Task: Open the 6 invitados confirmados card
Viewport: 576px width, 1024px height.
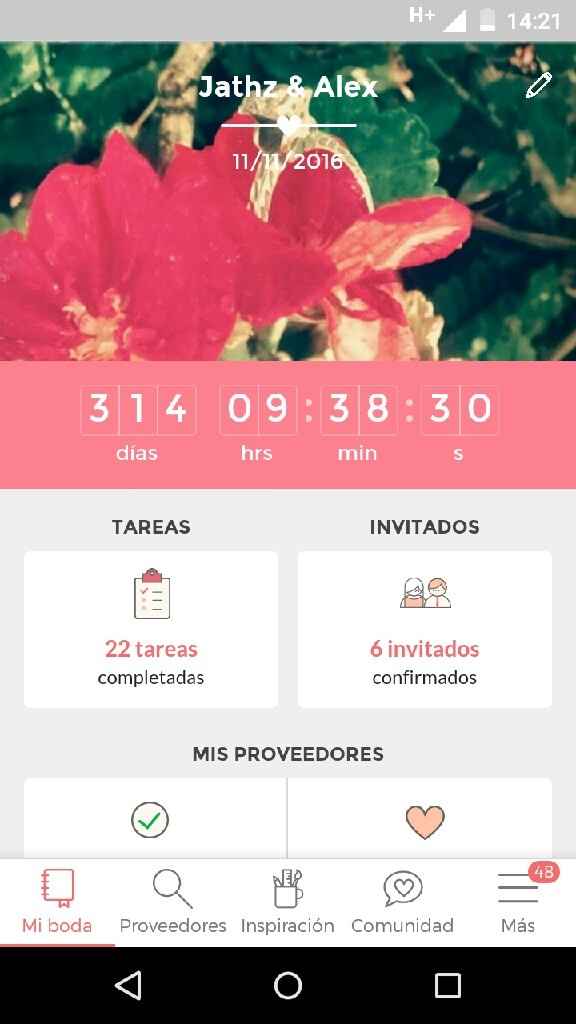Action: pyautogui.click(x=424, y=629)
